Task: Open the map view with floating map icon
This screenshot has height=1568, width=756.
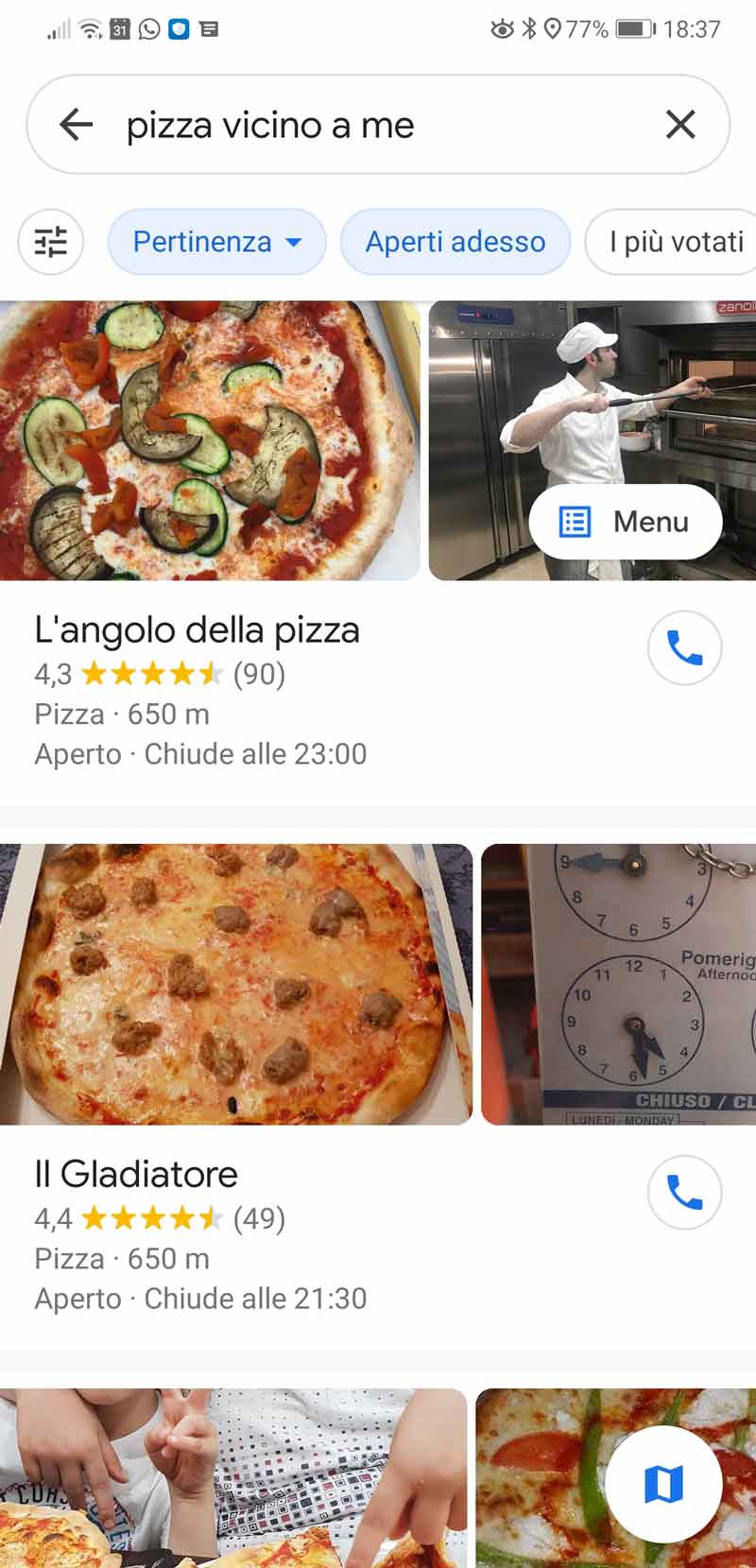Action: 666,1485
